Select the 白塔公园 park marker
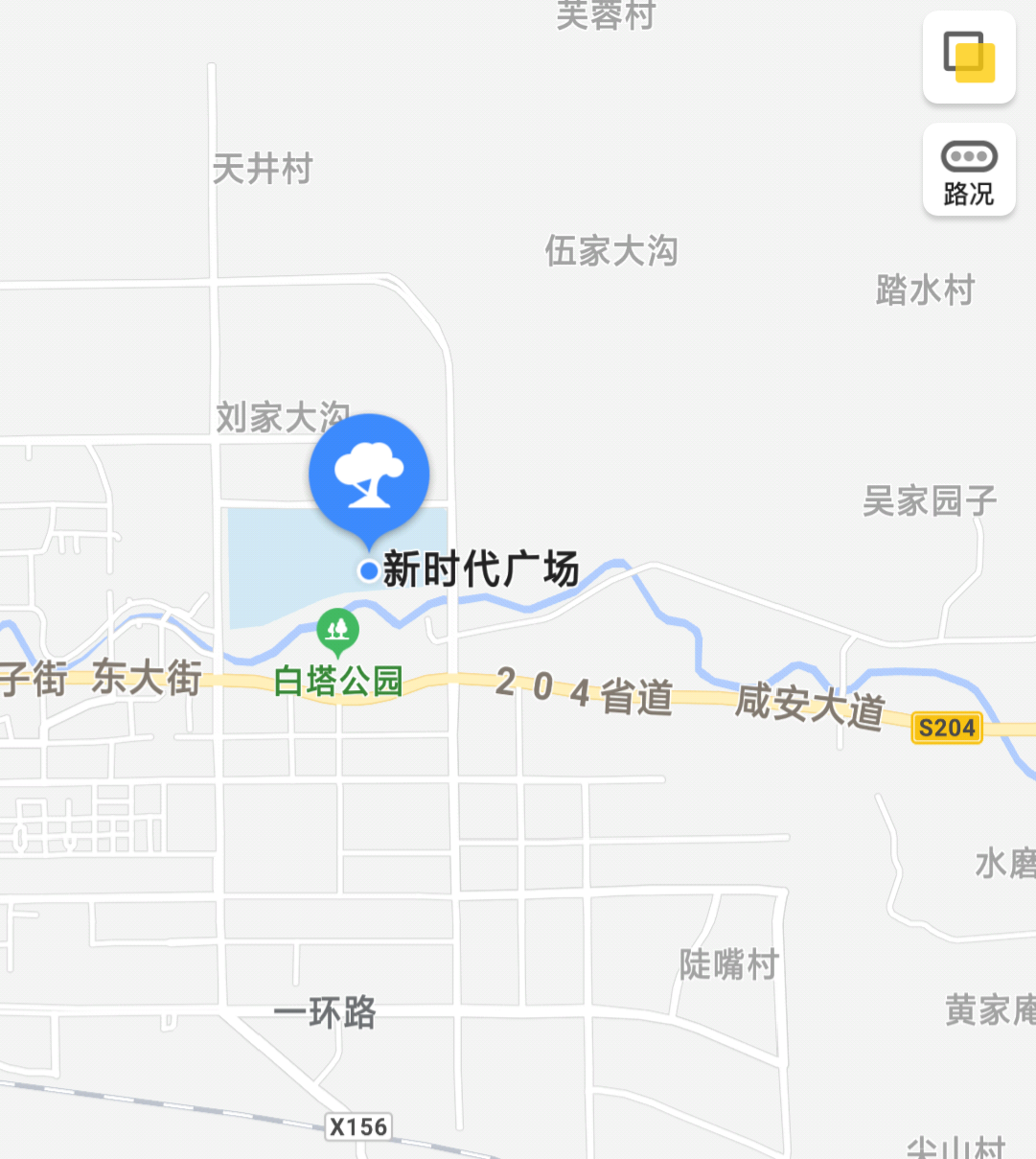The image size is (1036, 1159). [337, 631]
